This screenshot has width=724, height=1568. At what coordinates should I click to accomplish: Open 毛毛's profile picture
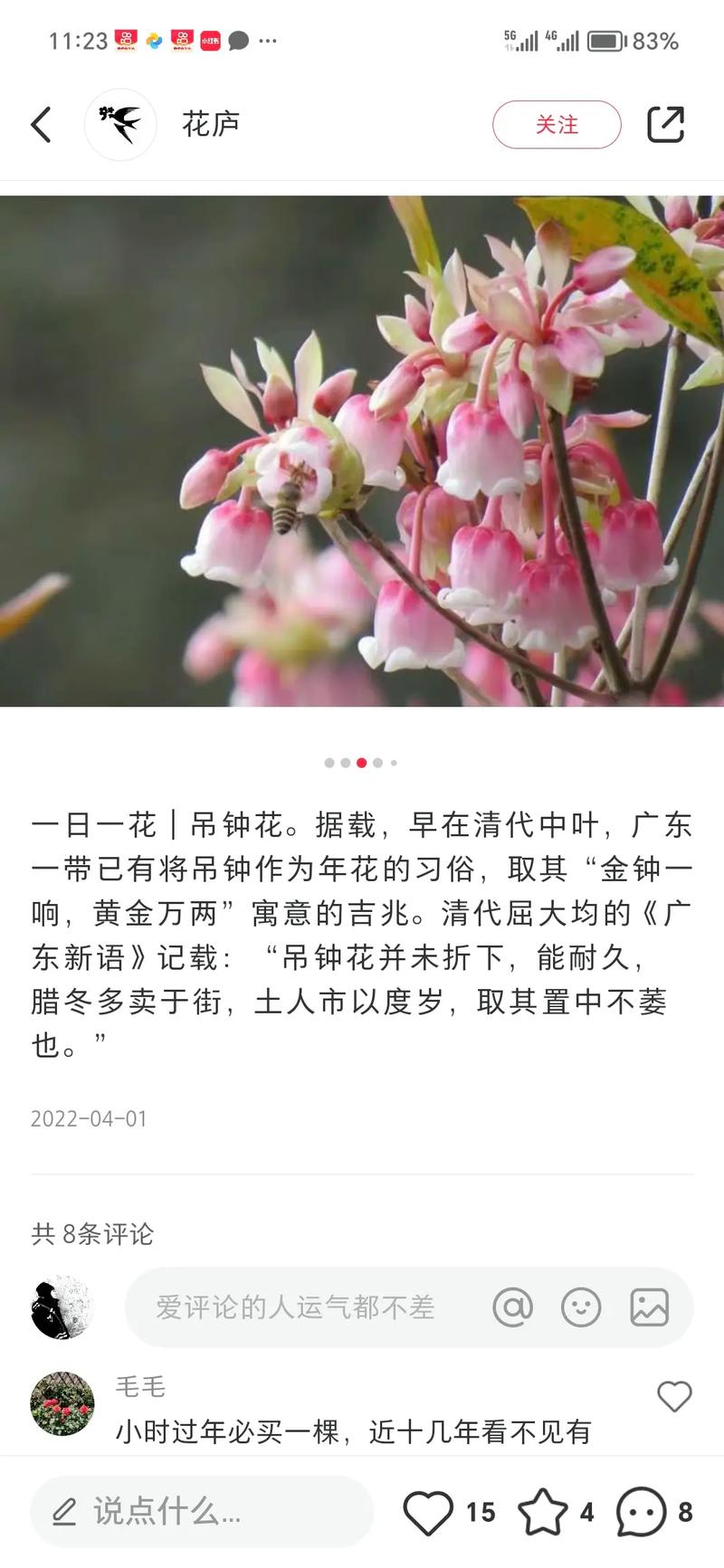point(62,1403)
